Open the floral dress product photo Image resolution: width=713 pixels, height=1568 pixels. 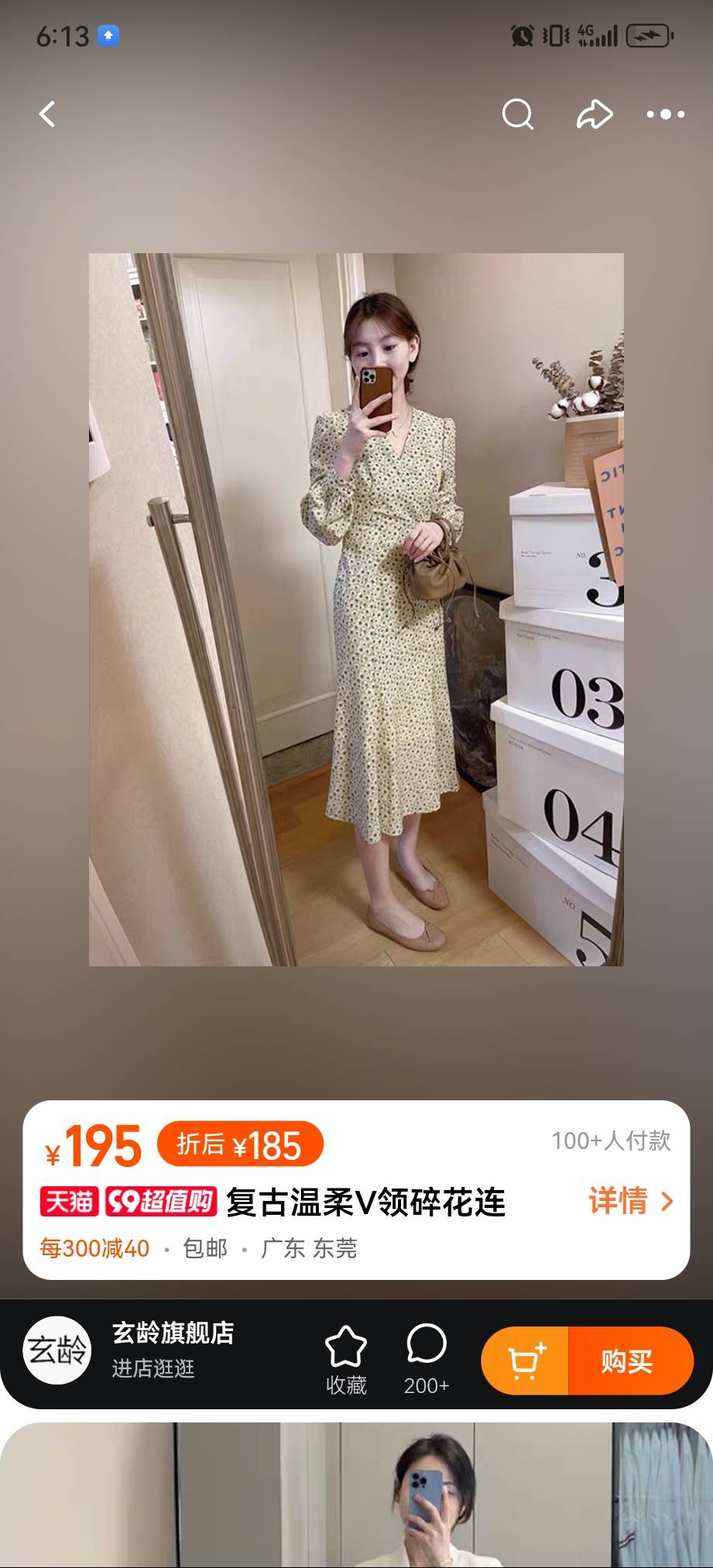[356, 609]
